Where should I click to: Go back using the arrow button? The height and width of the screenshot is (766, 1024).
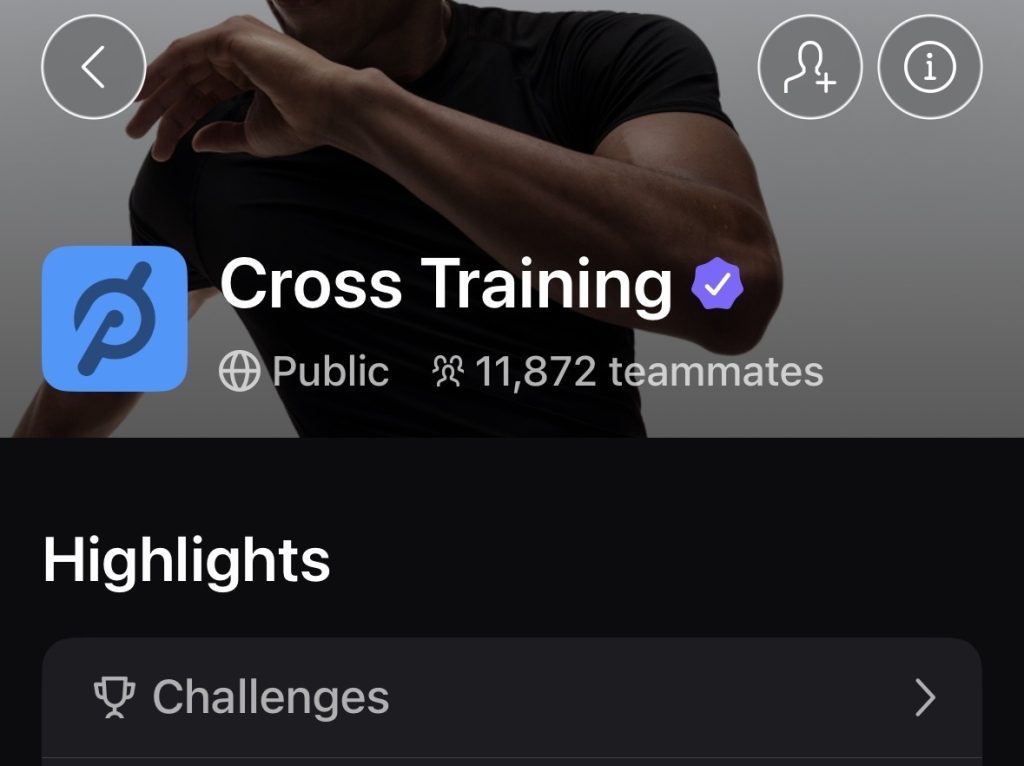pos(93,68)
